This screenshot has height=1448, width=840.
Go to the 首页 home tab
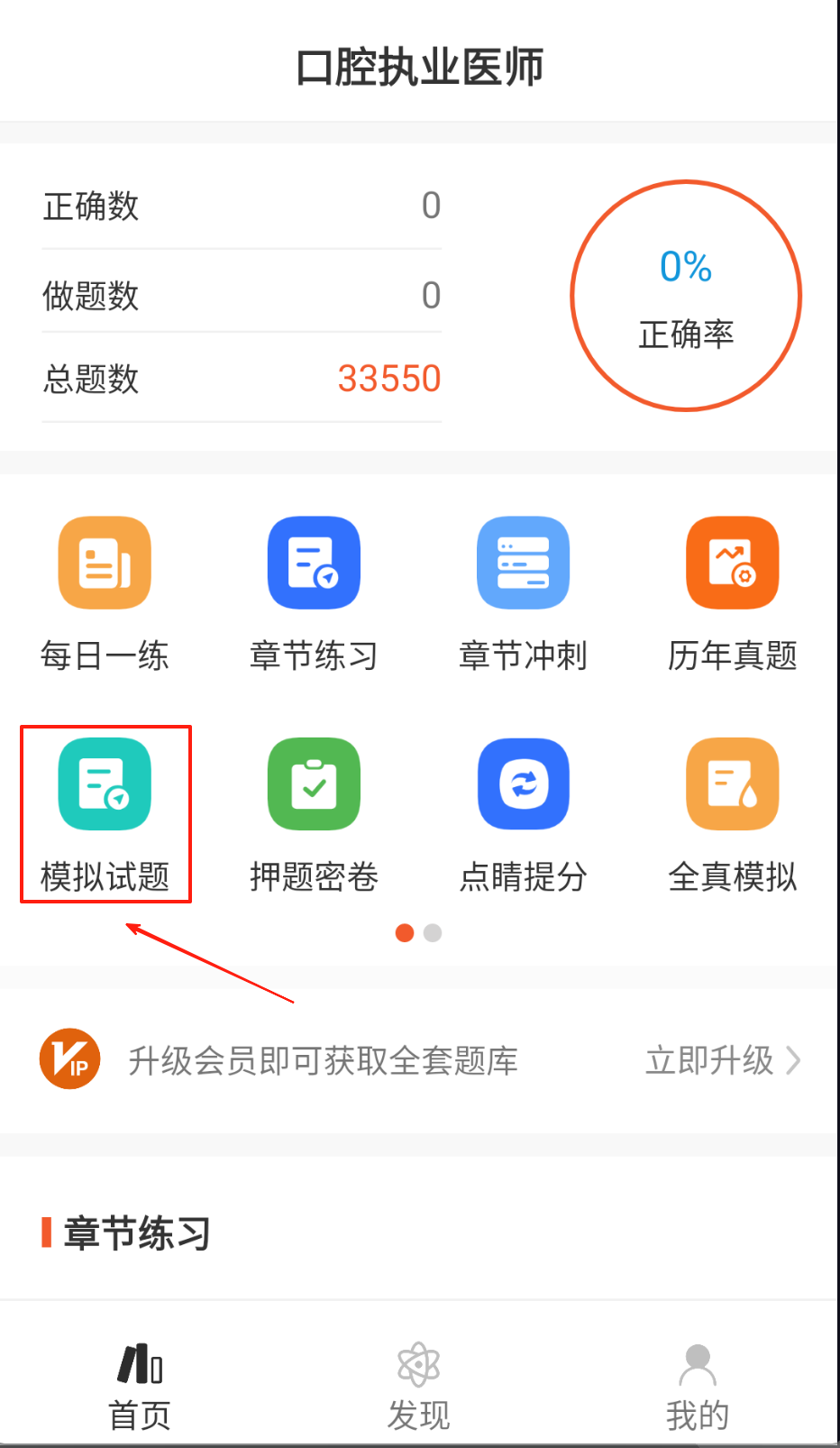[140, 1387]
